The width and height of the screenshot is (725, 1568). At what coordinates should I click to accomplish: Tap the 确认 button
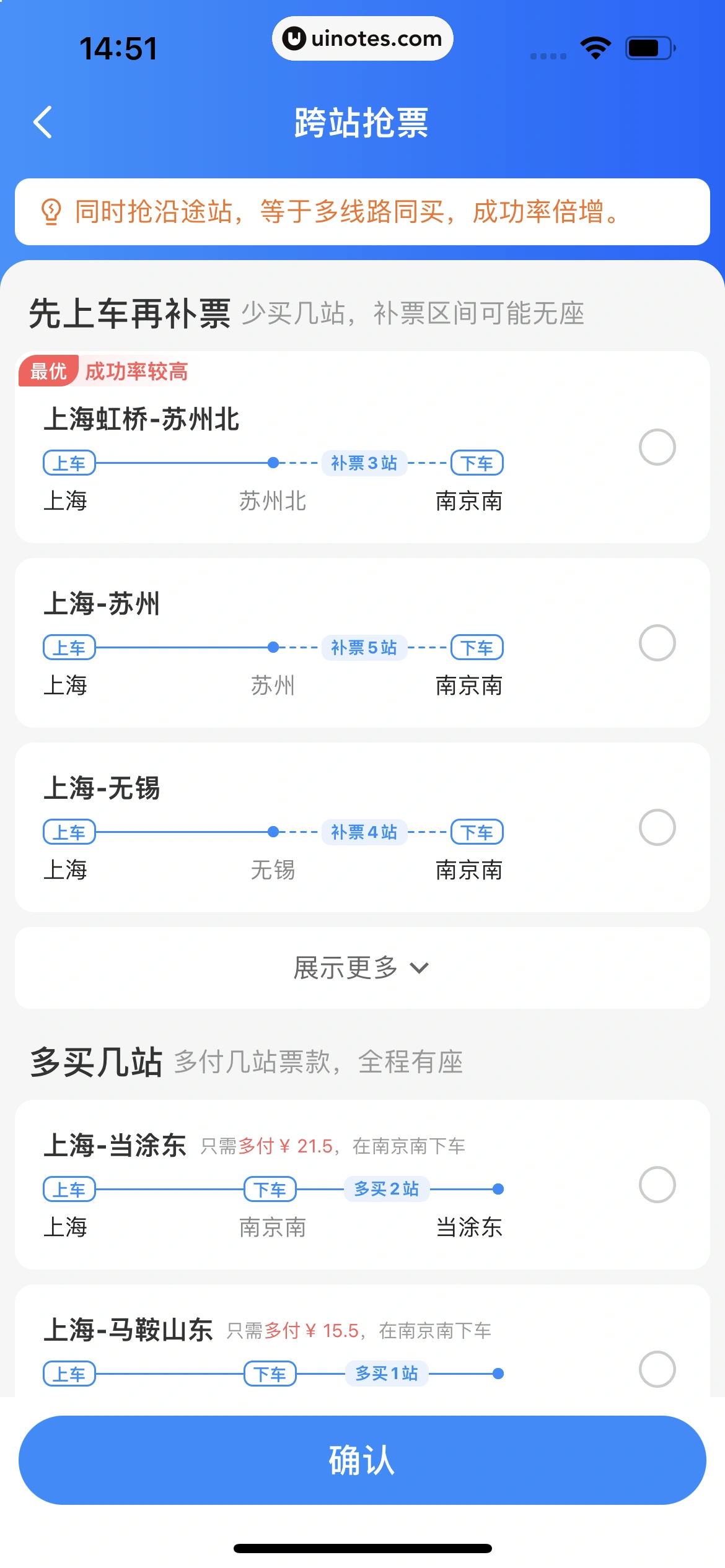coord(362,1460)
